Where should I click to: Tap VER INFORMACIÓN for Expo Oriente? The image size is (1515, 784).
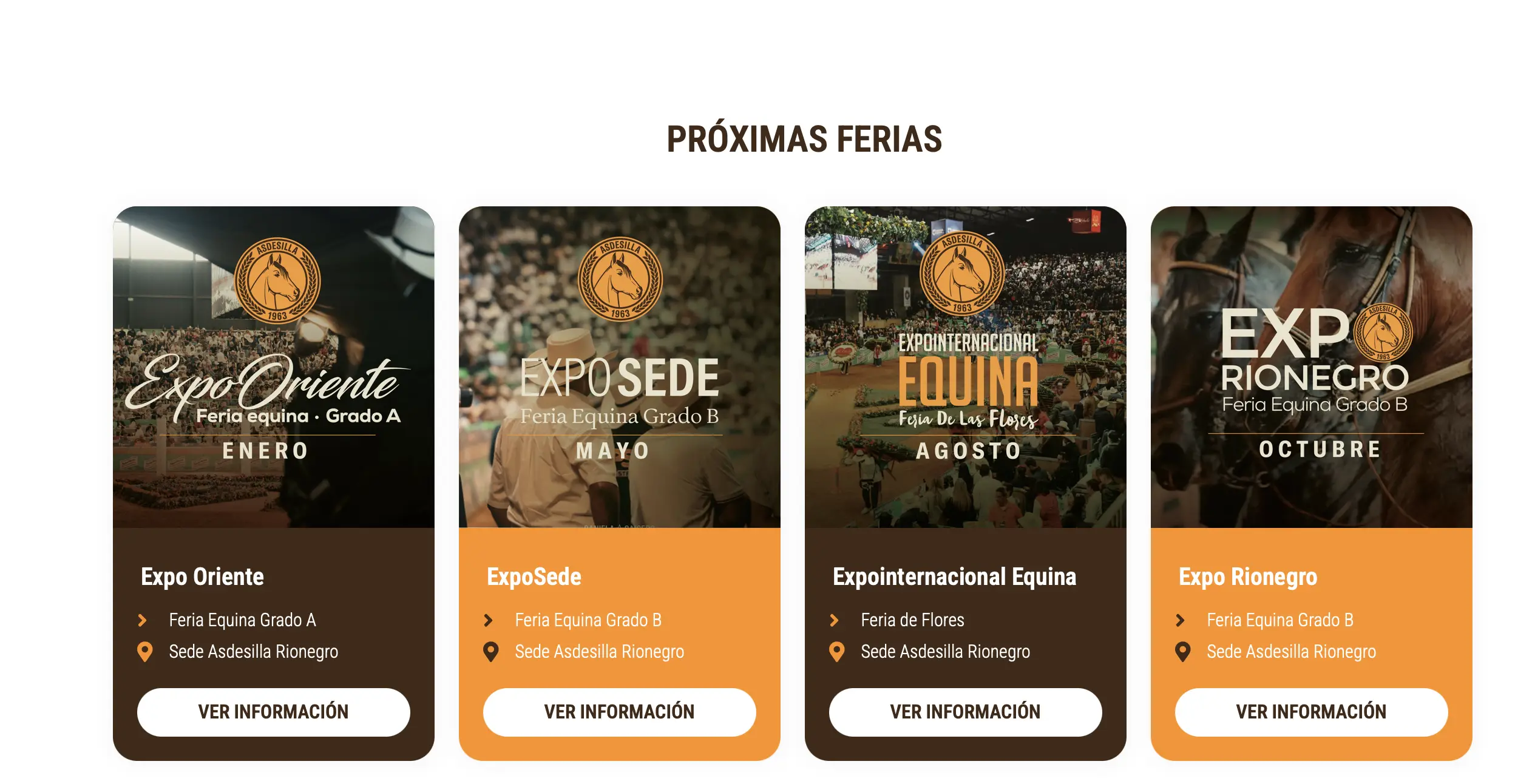coord(273,712)
